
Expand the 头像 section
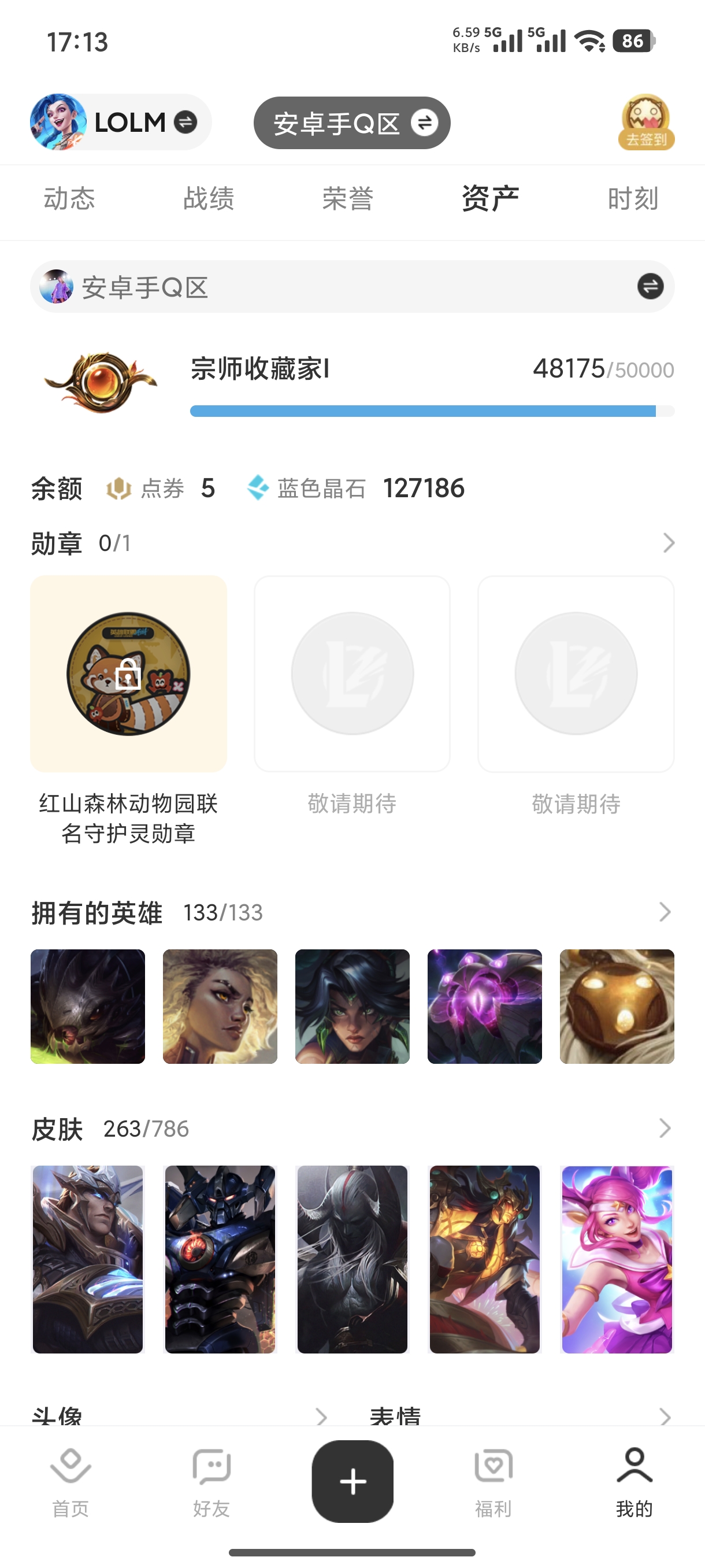click(x=321, y=1417)
